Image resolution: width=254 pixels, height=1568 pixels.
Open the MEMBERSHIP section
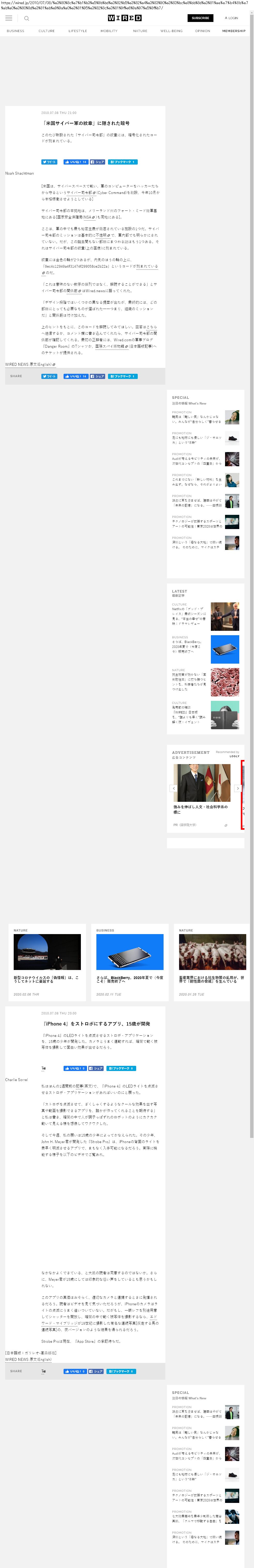coord(233,31)
